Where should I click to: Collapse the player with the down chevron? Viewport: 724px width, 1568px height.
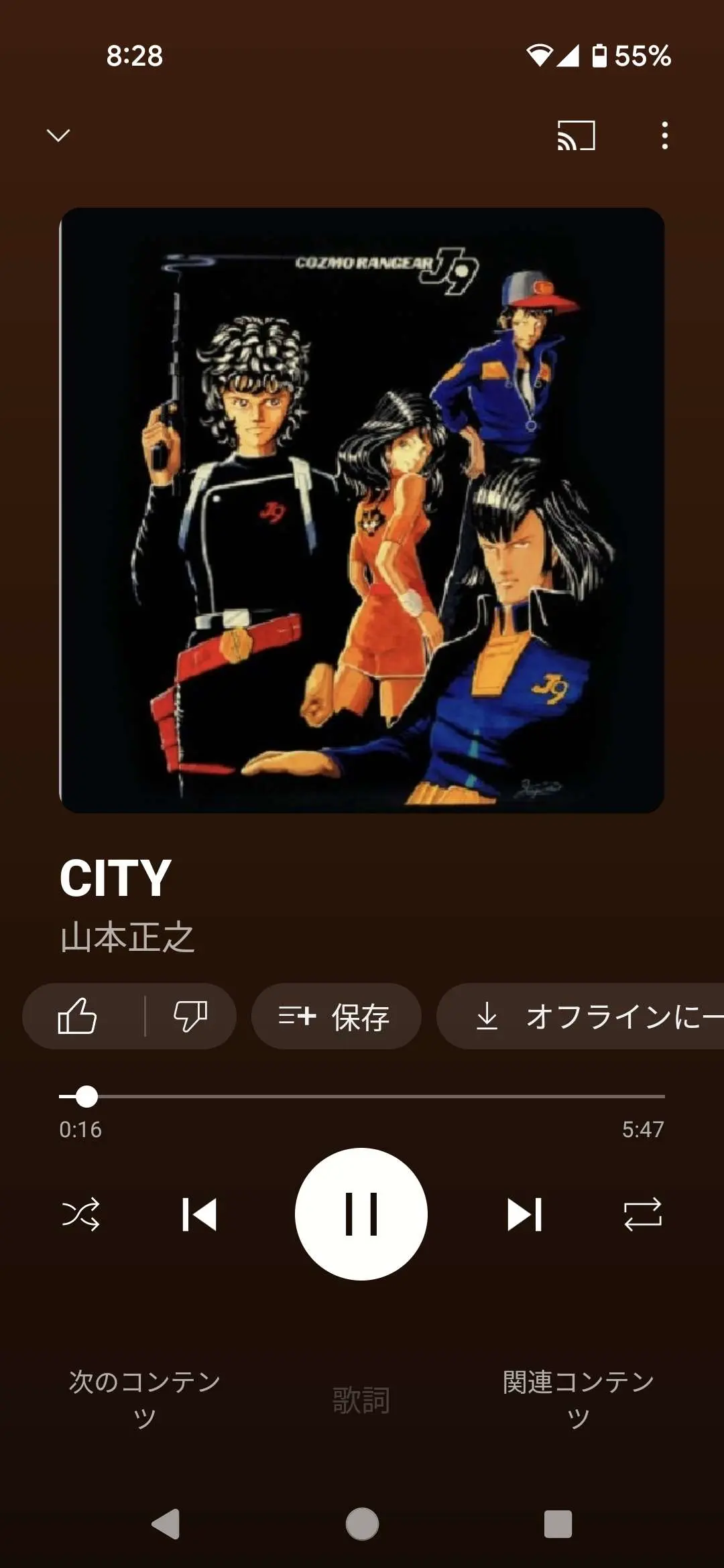pyautogui.click(x=58, y=135)
